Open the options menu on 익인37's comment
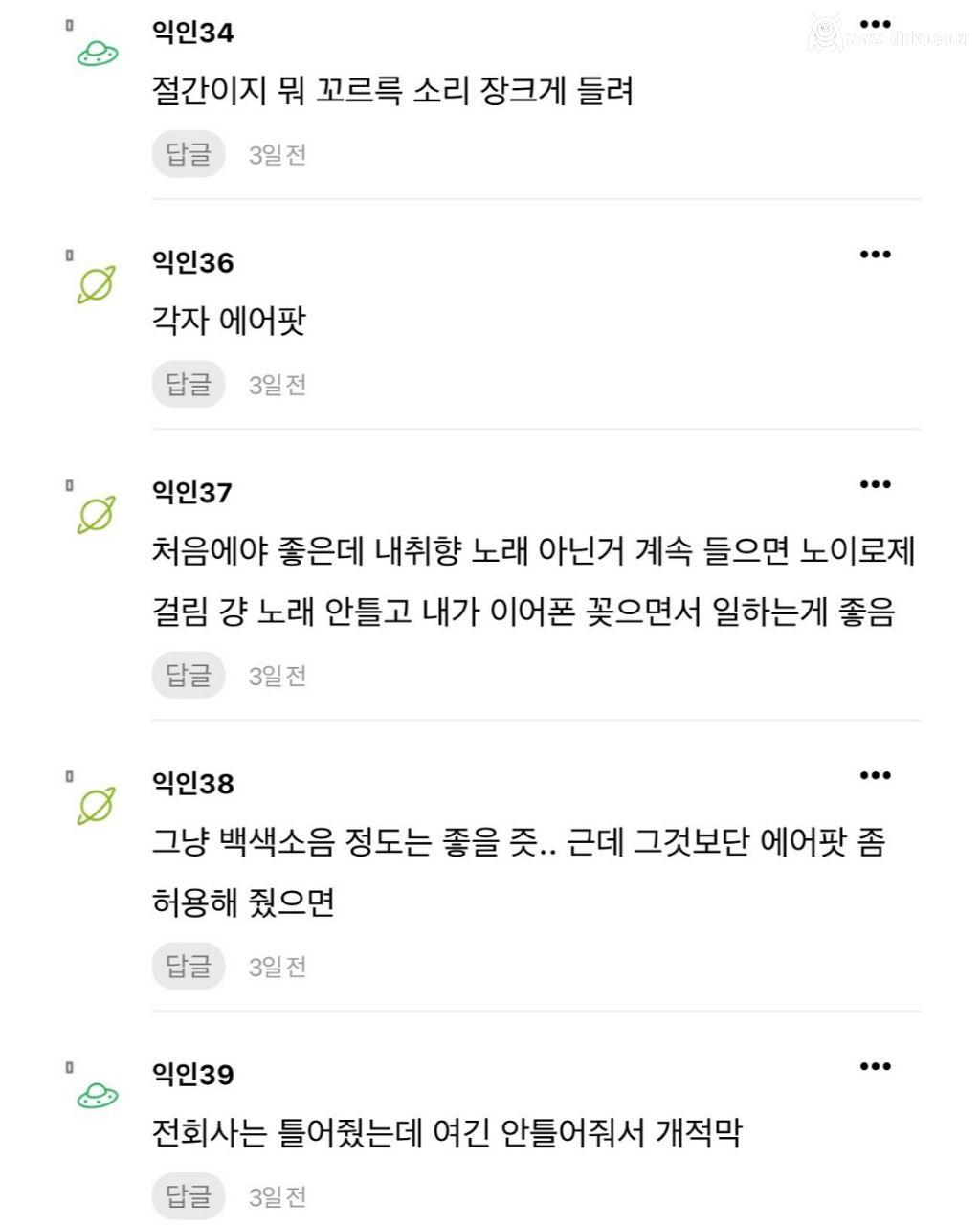This screenshot has height=1225, width=980. (x=877, y=486)
